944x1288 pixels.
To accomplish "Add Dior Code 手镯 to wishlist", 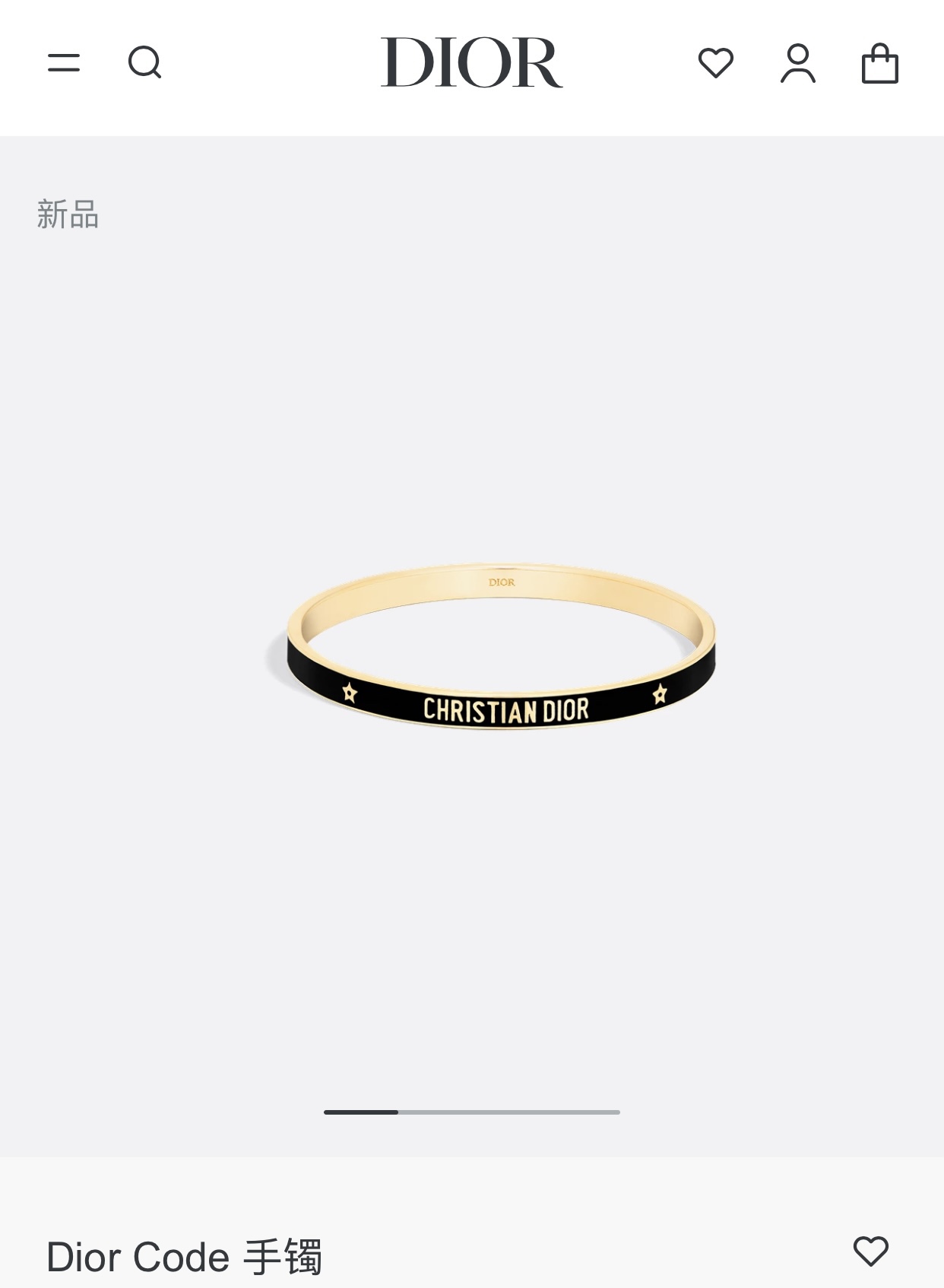I will [x=871, y=1251].
